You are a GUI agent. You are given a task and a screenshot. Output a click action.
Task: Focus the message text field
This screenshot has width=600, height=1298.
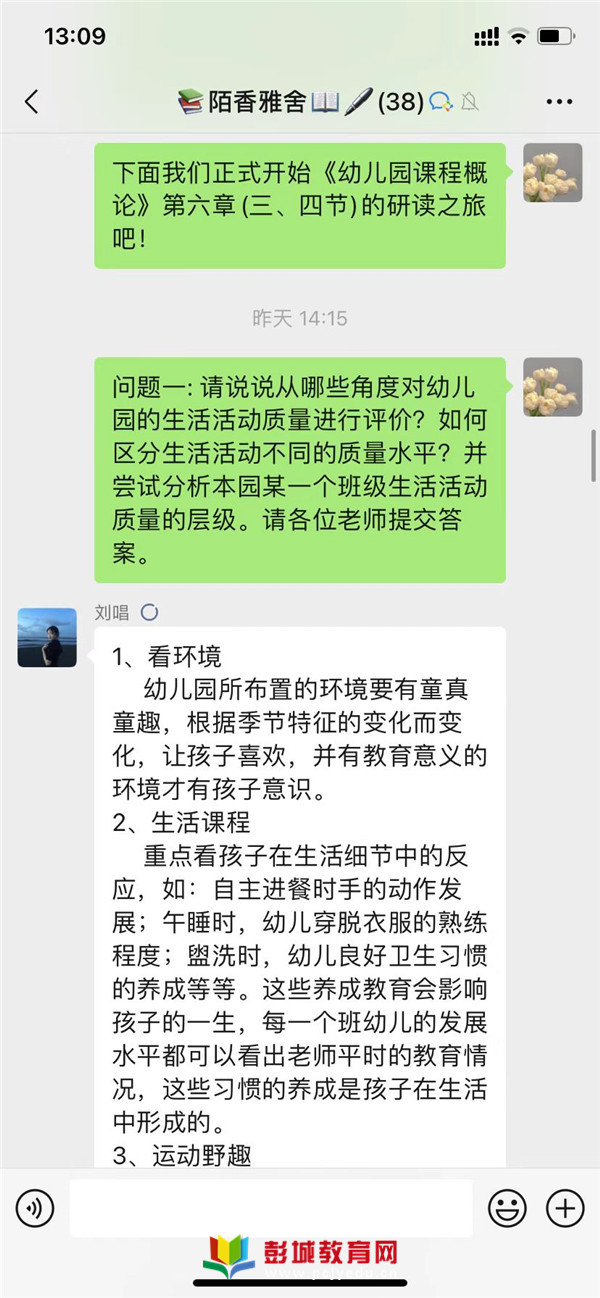click(x=270, y=1208)
